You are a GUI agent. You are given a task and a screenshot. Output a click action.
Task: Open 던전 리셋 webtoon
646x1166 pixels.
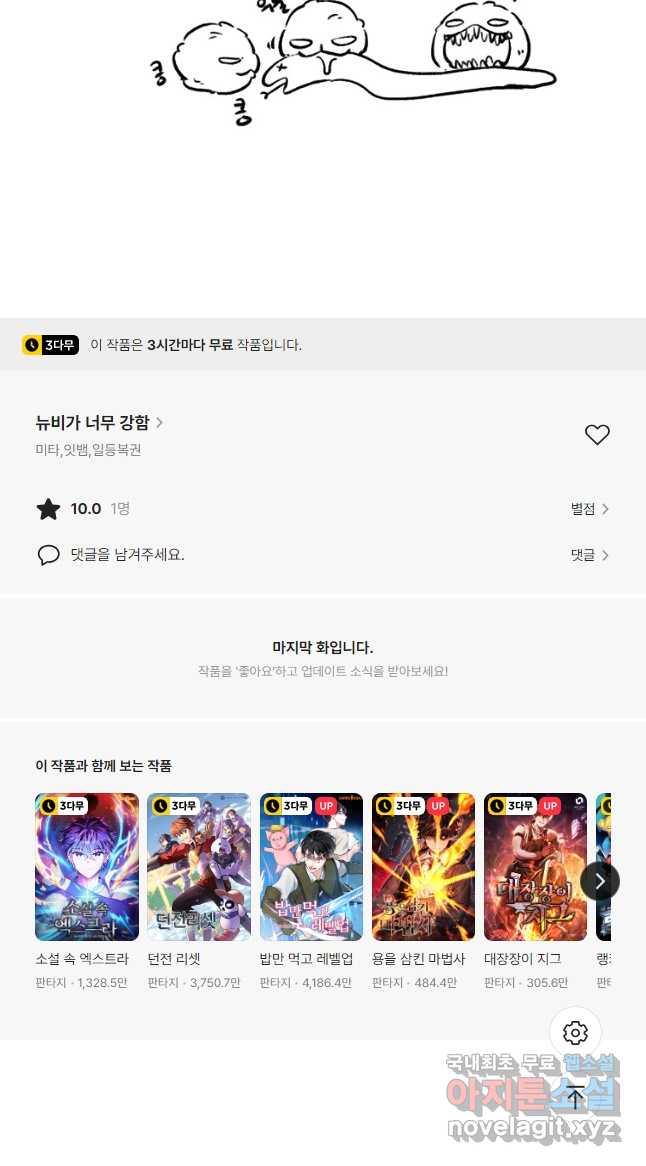coord(199,867)
